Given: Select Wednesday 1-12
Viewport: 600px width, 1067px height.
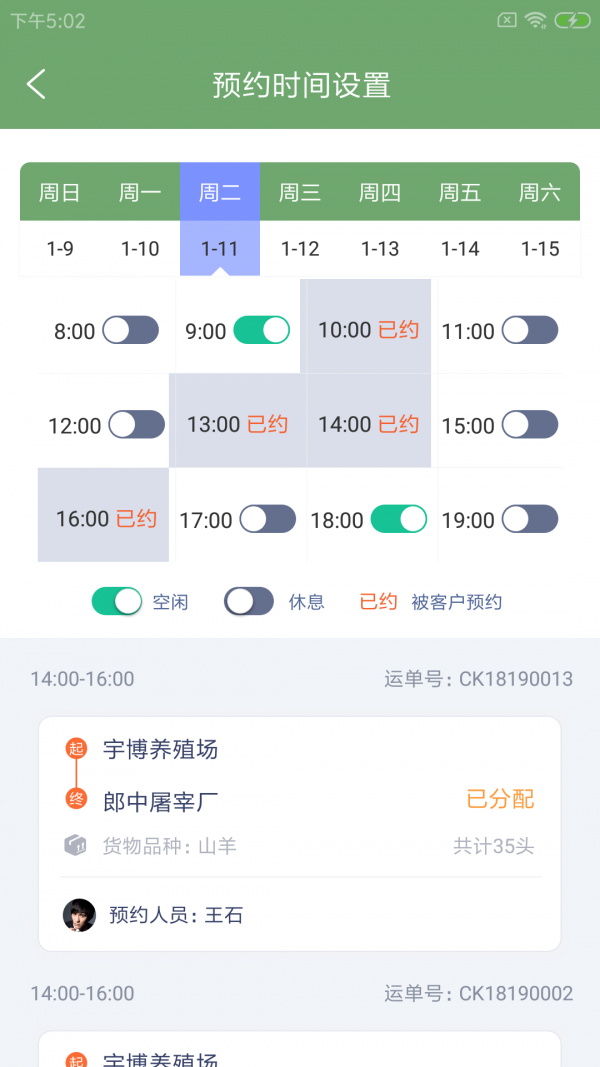Looking at the screenshot, I should click(x=300, y=220).
